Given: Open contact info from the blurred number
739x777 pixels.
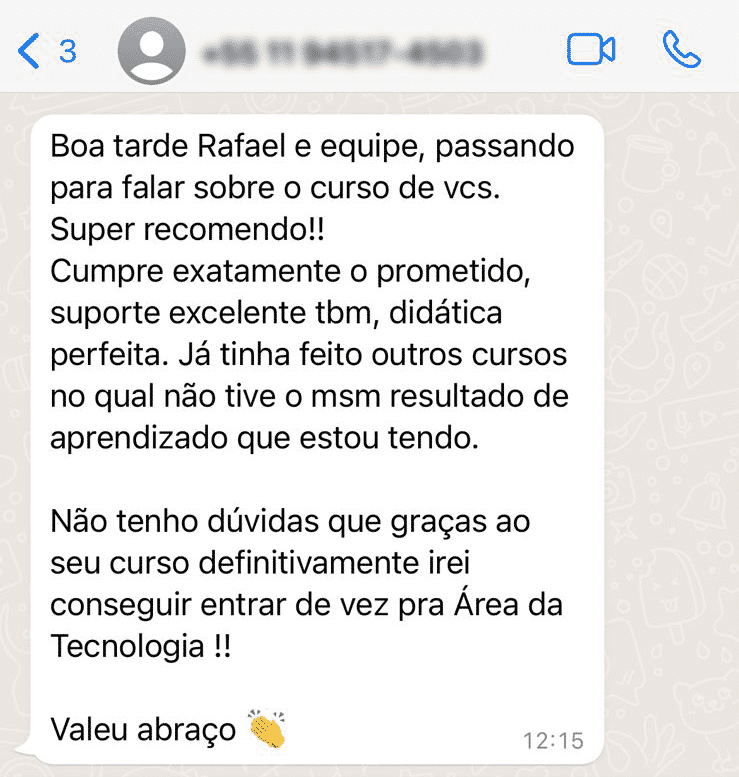Looking at the screenshot, I should [x=343, y=51].
